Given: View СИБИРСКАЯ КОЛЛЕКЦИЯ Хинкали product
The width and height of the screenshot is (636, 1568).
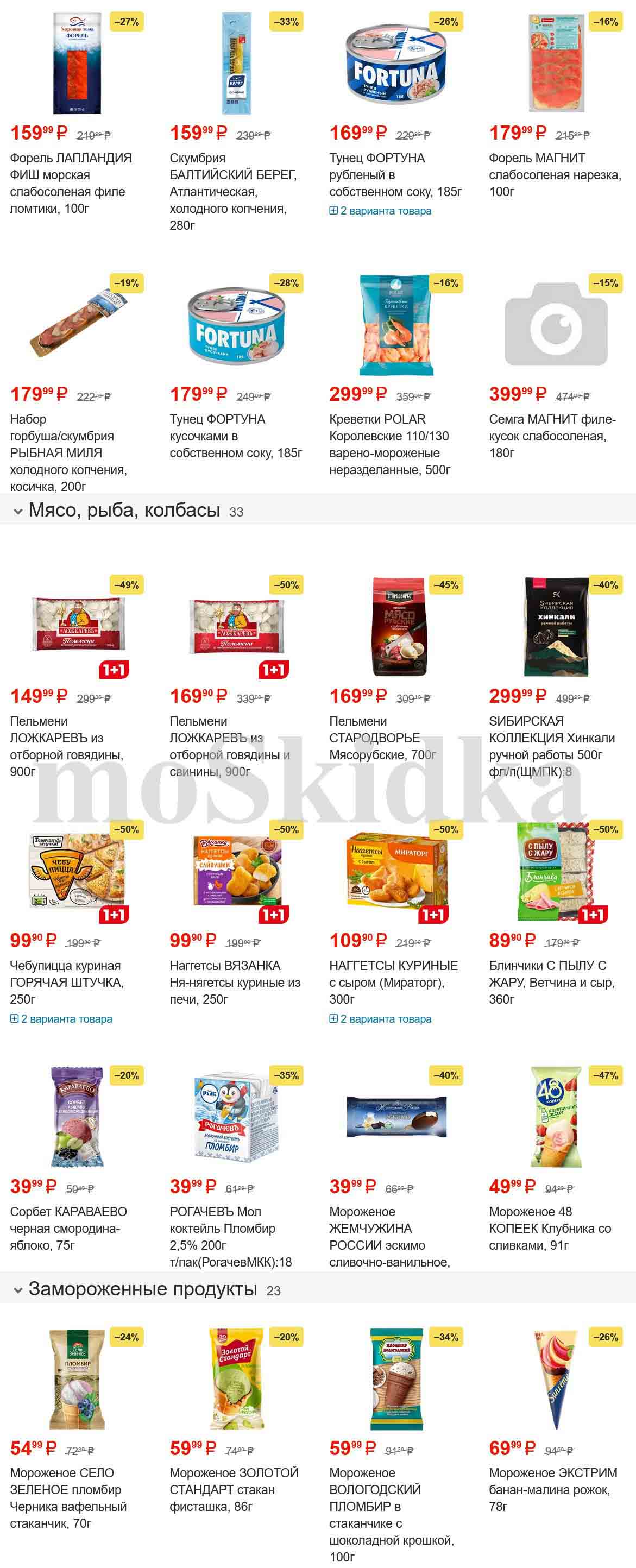Looking at the screenshot, I should pos(551,746).
